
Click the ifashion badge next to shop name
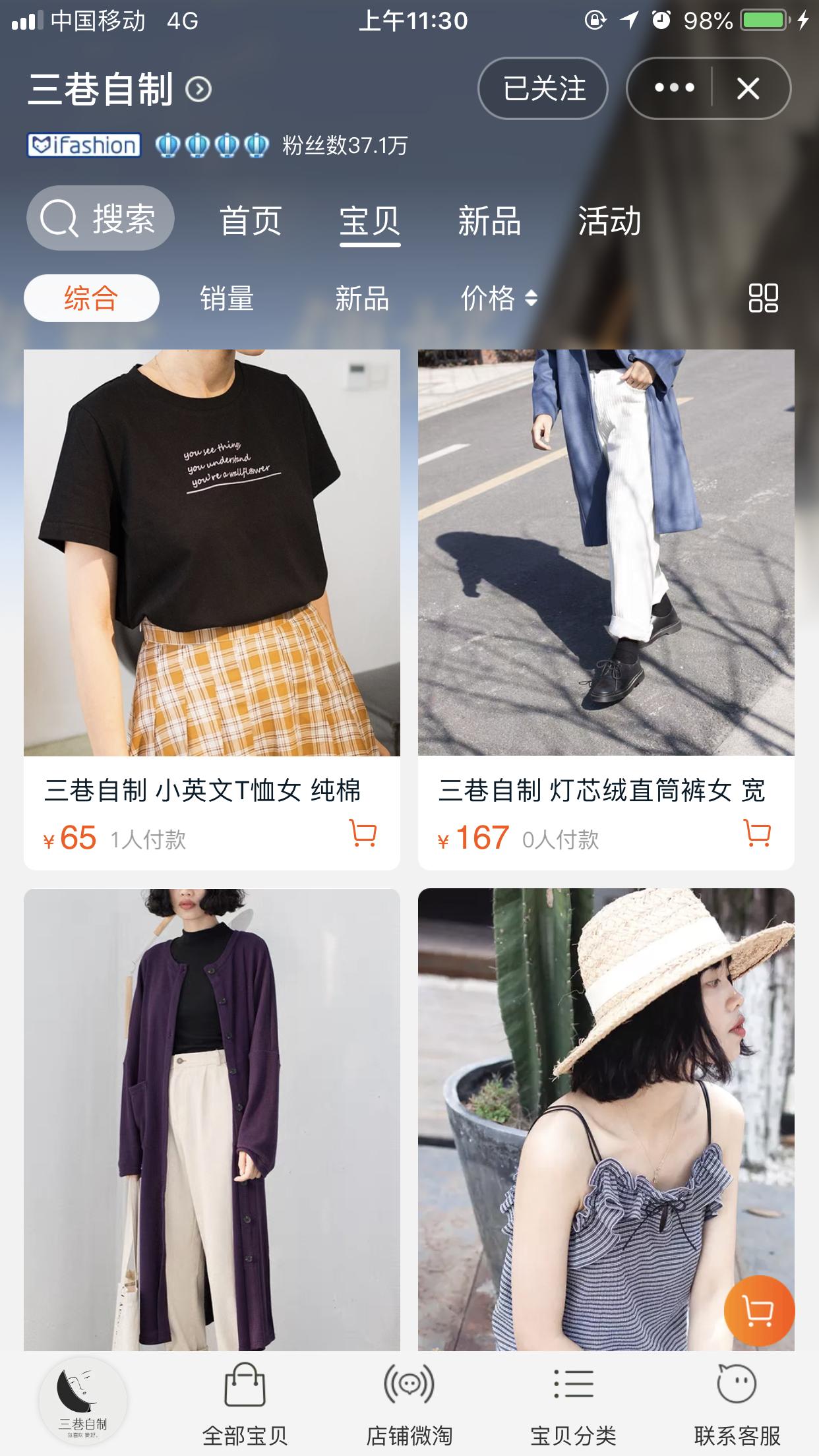point(83,146)
